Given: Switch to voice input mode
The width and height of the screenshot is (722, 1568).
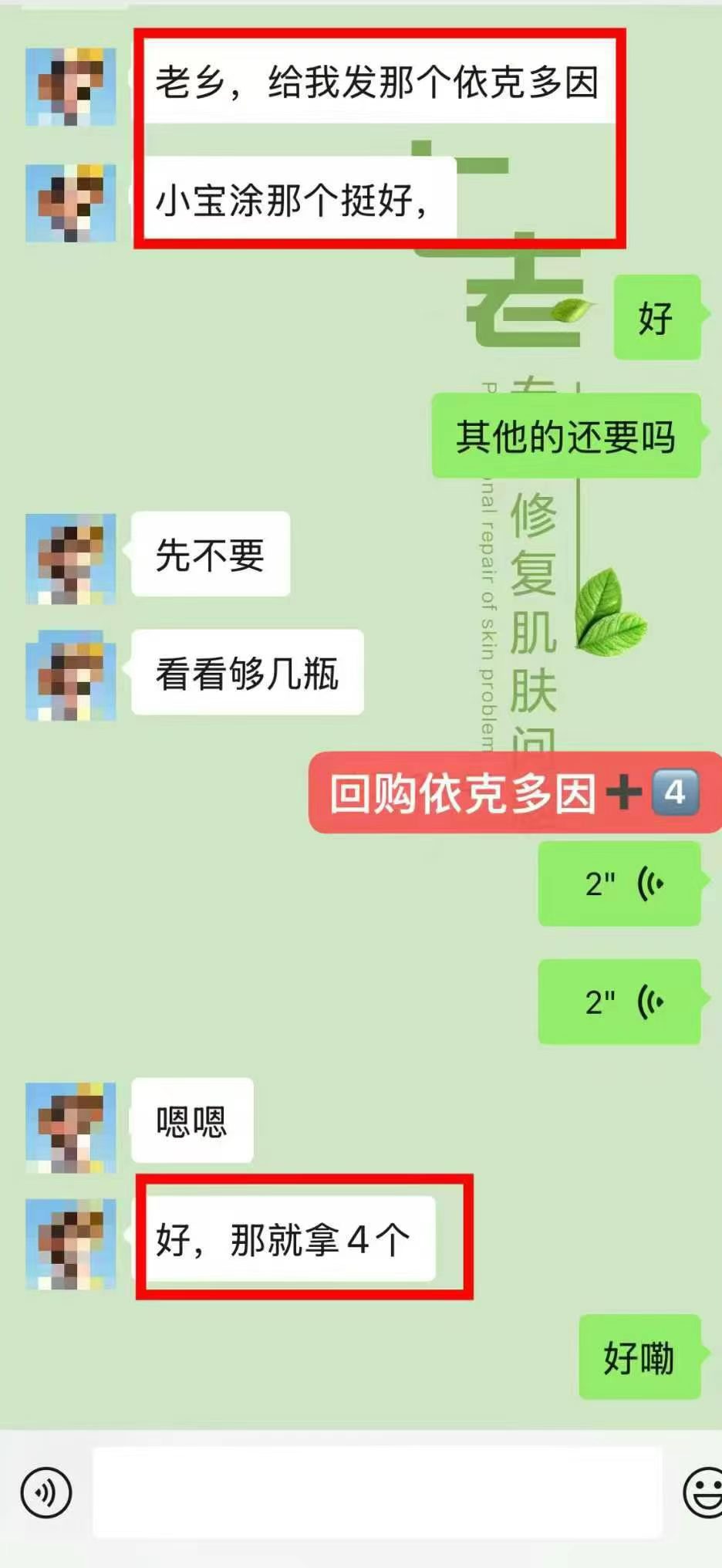Looking at the screenshot, I should [46, 1492].
